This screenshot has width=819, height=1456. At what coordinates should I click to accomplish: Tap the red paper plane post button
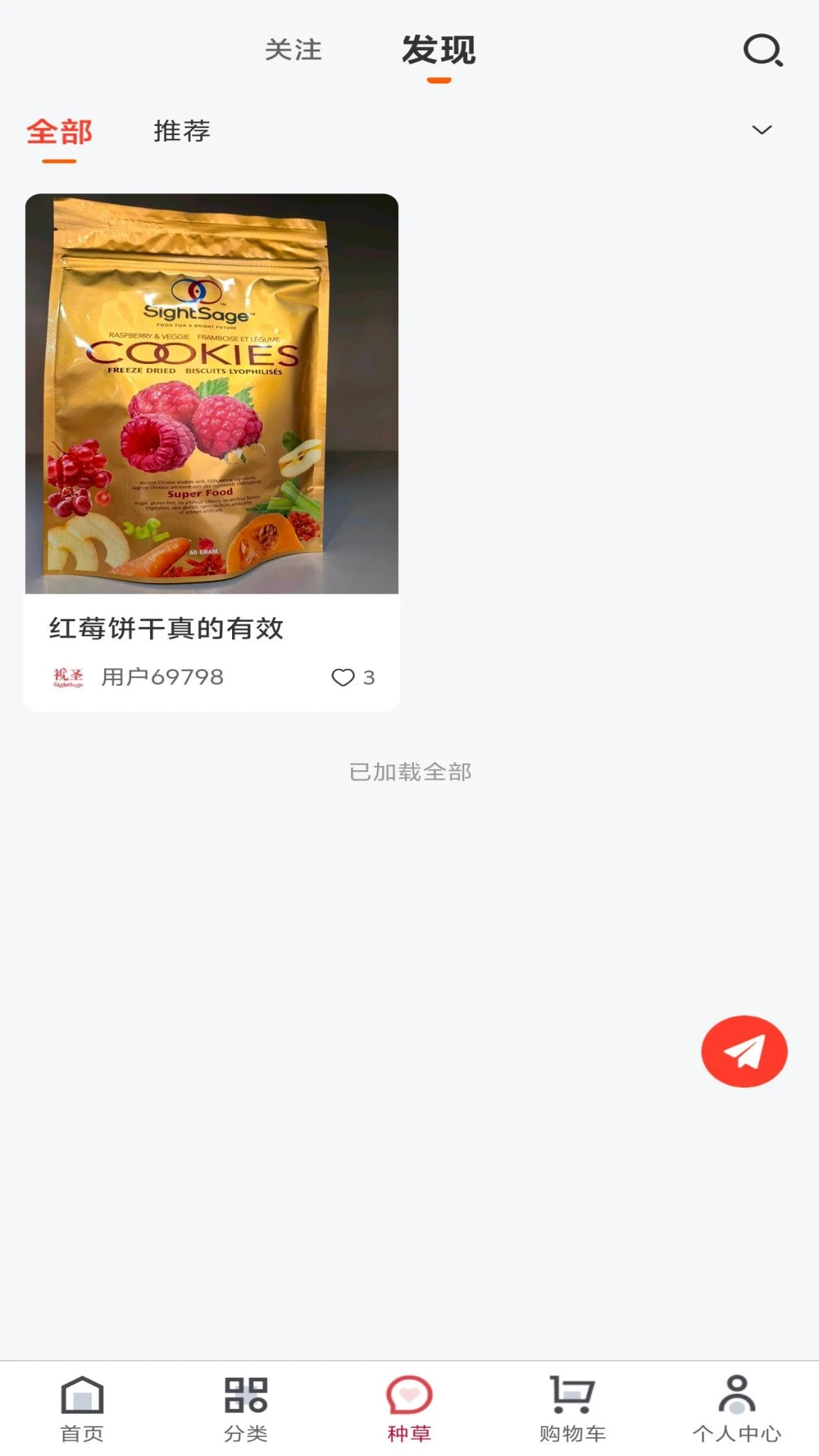(x=744, y=1052)
